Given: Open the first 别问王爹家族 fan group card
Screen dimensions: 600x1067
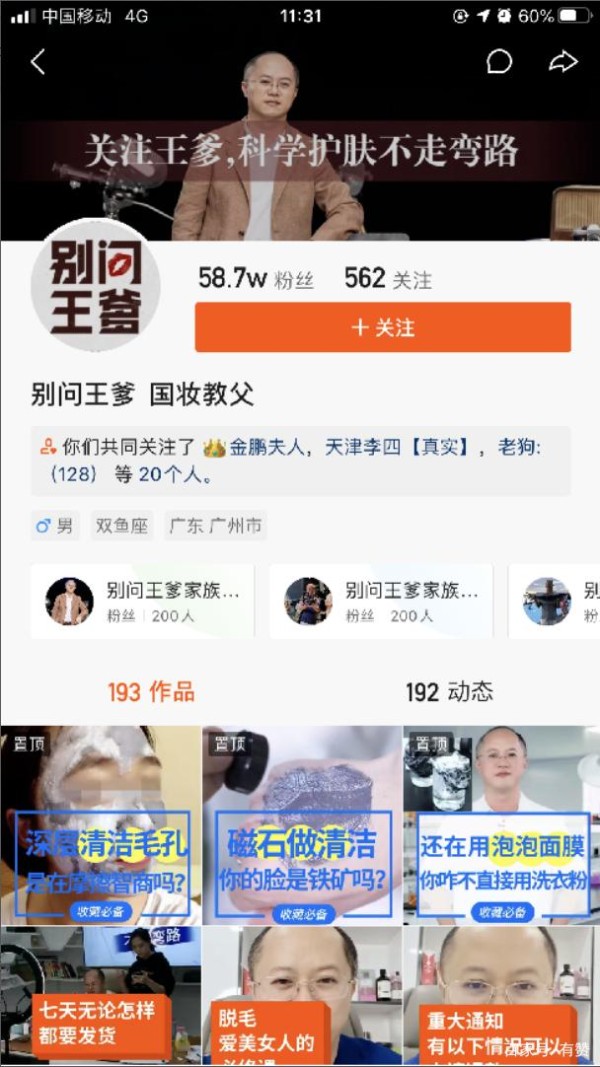Looking at the screenshot, I should (x=142, y=601).
